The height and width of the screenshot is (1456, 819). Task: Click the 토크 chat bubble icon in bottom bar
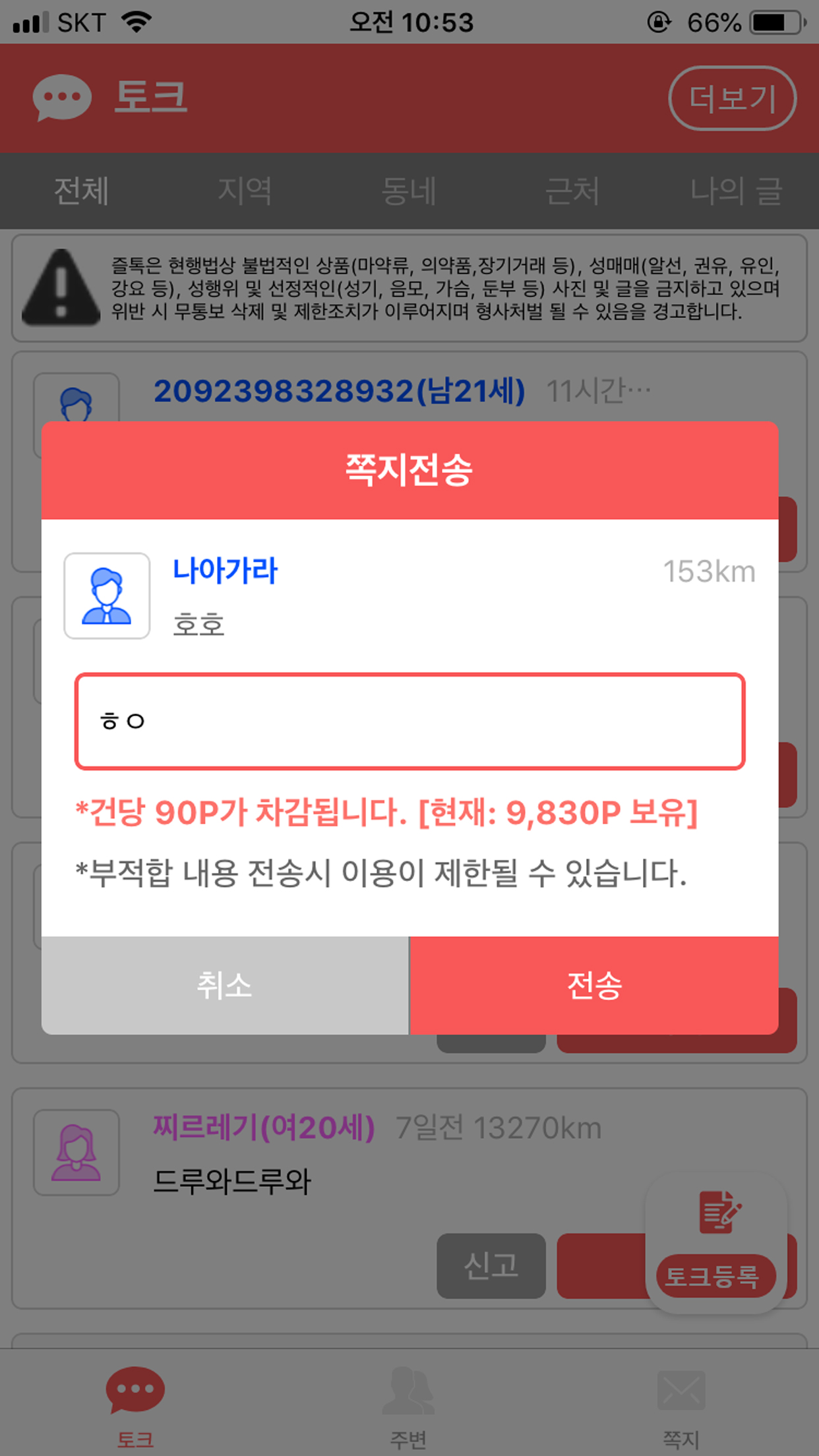pyautogui.click(x=135, y=1388)
